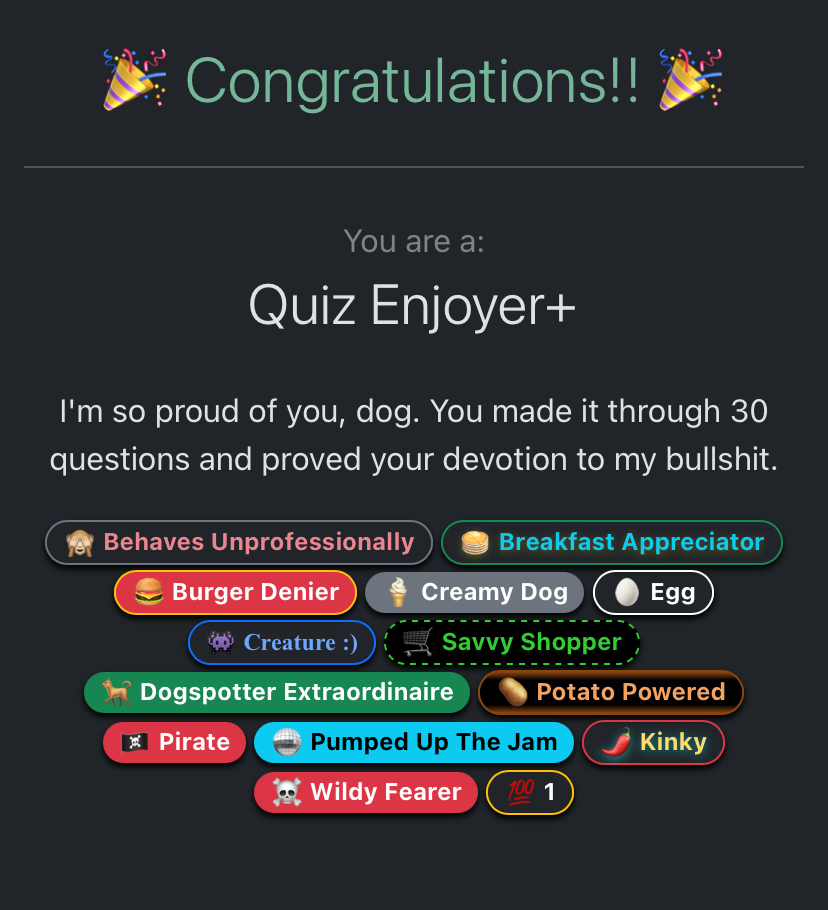The height and width of the screenshot is (910, 828).
Task: Tap the Wildy Fearer badge
Action: pyautogui.click(x=365, y=792)
